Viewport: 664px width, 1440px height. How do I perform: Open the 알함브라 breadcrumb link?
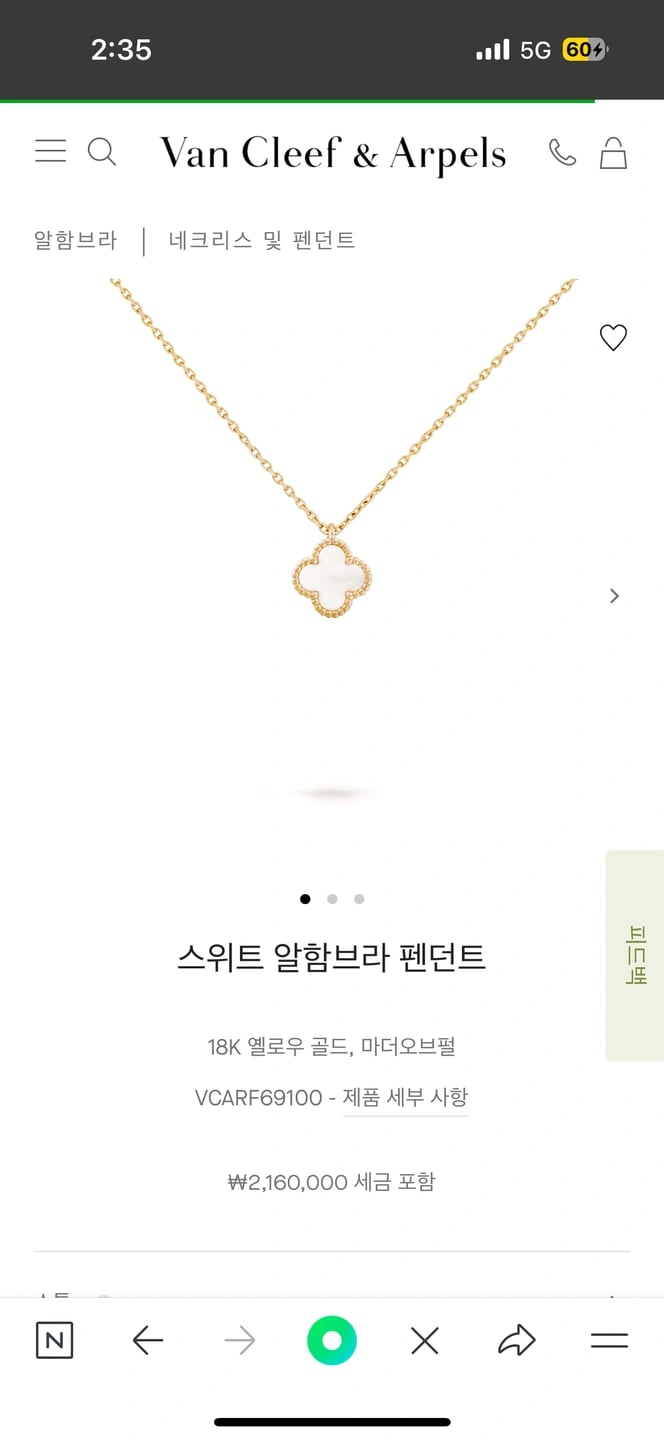[x=76, y=240]
